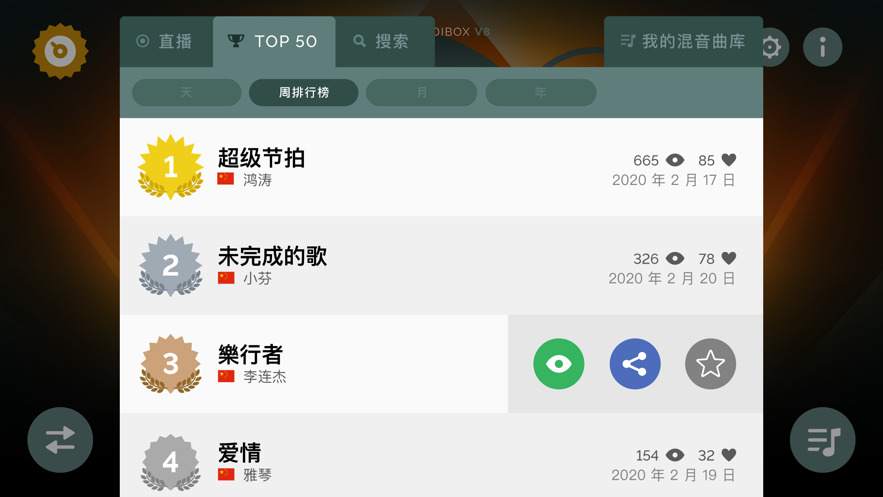This screenshot has height=497, width=883.
Task: Open the info button
Action: click(823, 47)
